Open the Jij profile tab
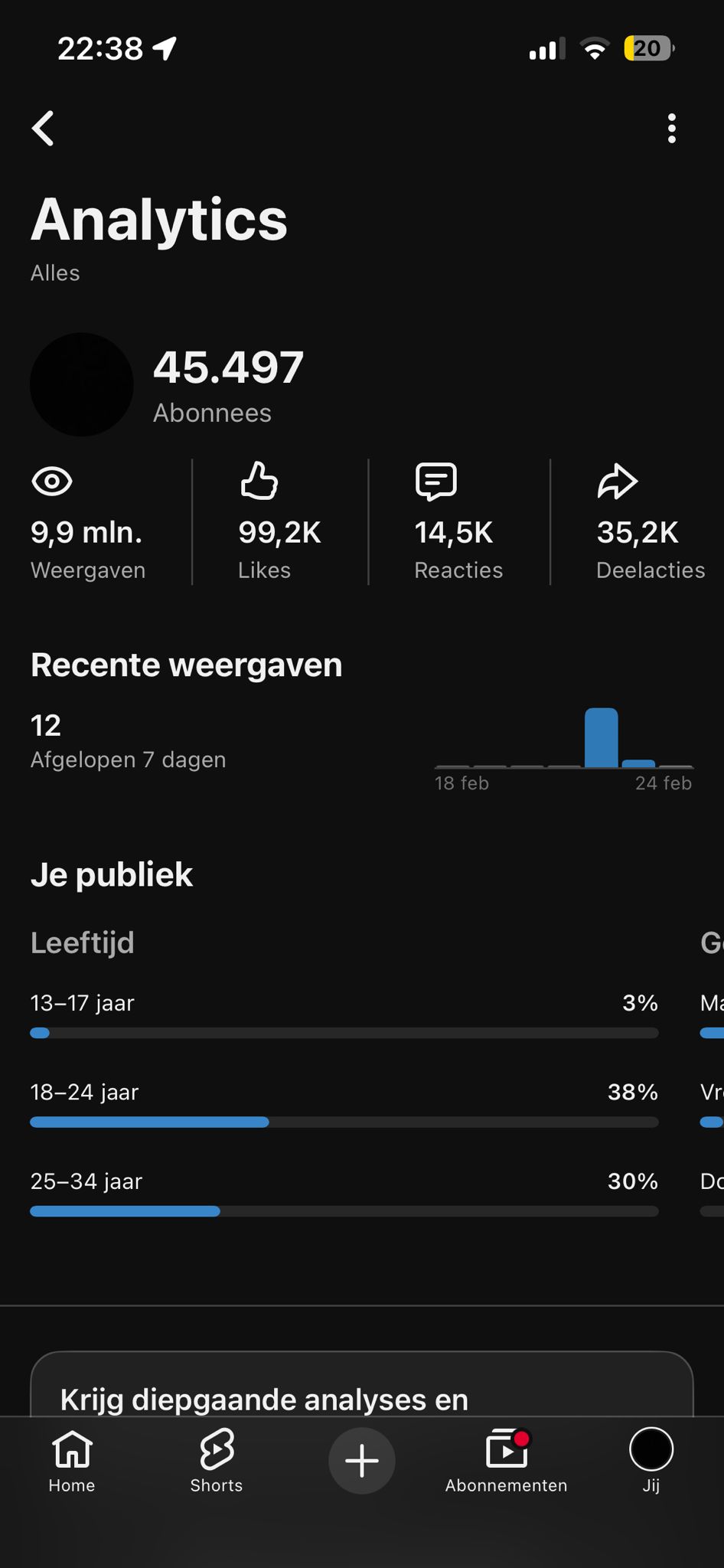The image size is (724, 1568). (x=651, y=1461)
